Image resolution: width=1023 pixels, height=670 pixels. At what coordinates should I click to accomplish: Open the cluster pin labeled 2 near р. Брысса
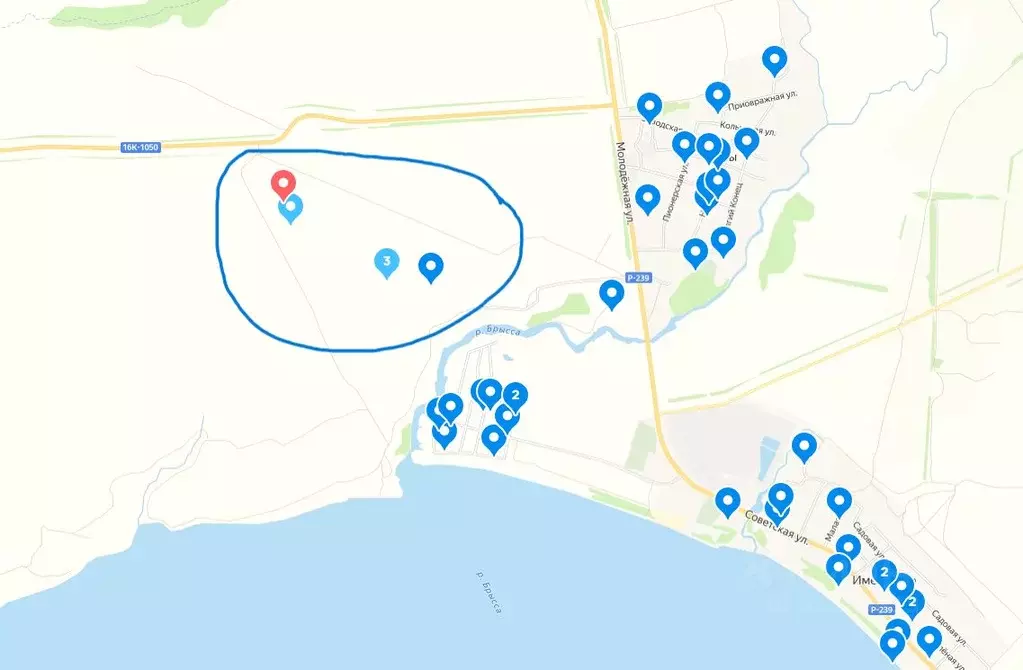pyautogui.click(x=515, y=395)
